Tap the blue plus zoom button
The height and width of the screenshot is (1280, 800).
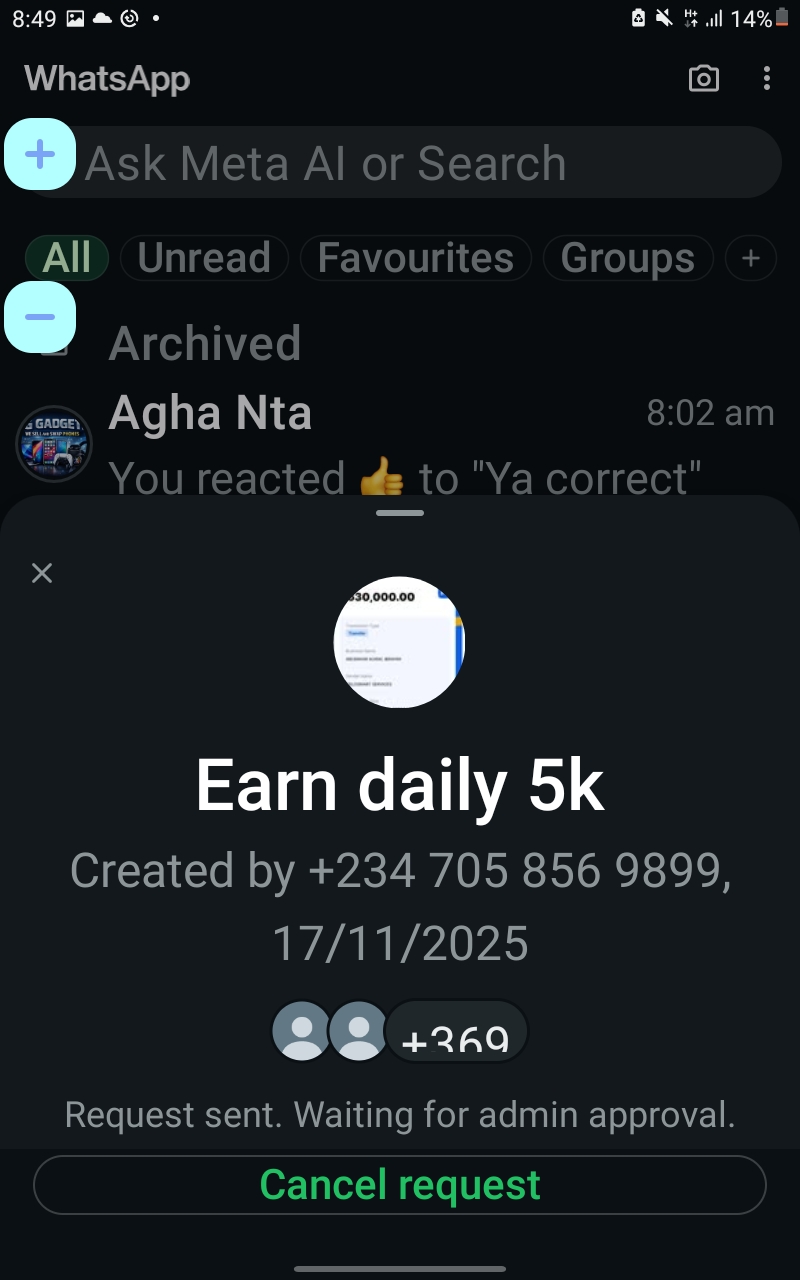pos(40,154)
